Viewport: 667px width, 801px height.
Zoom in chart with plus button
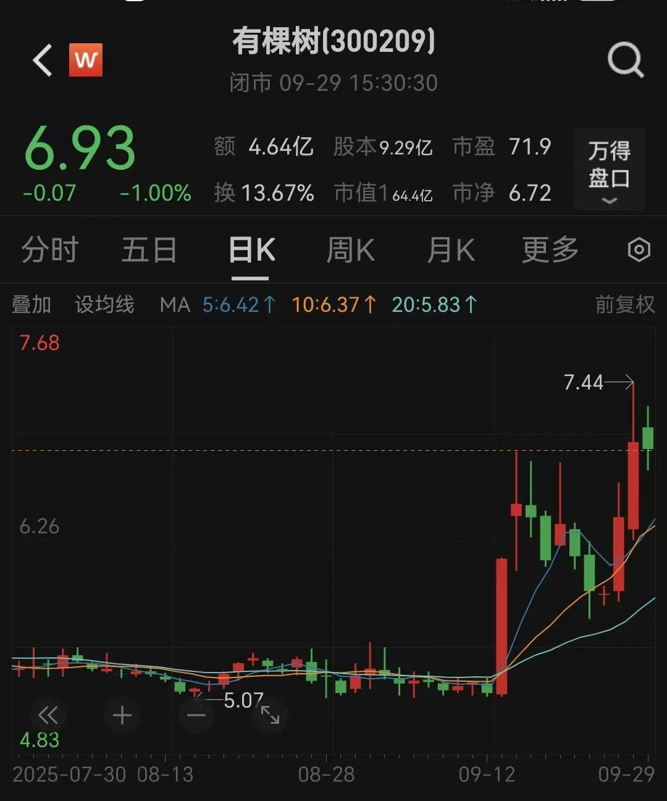click(122, 715)
